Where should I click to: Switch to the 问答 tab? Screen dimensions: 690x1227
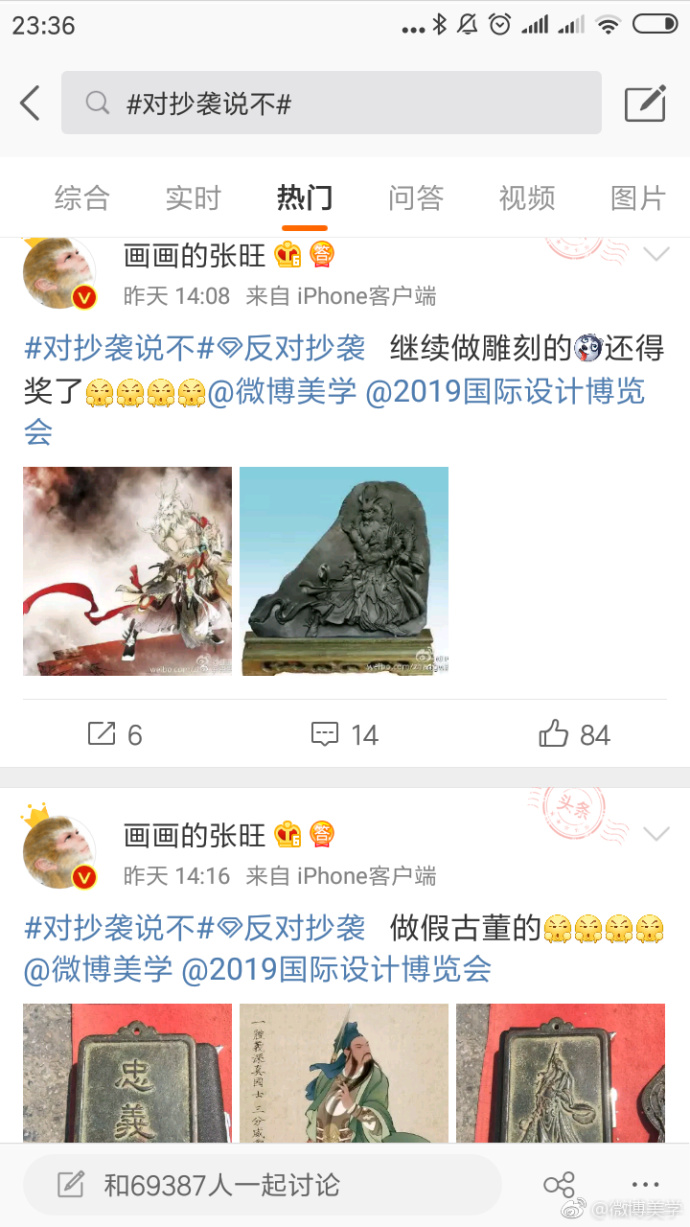point(415,198)
